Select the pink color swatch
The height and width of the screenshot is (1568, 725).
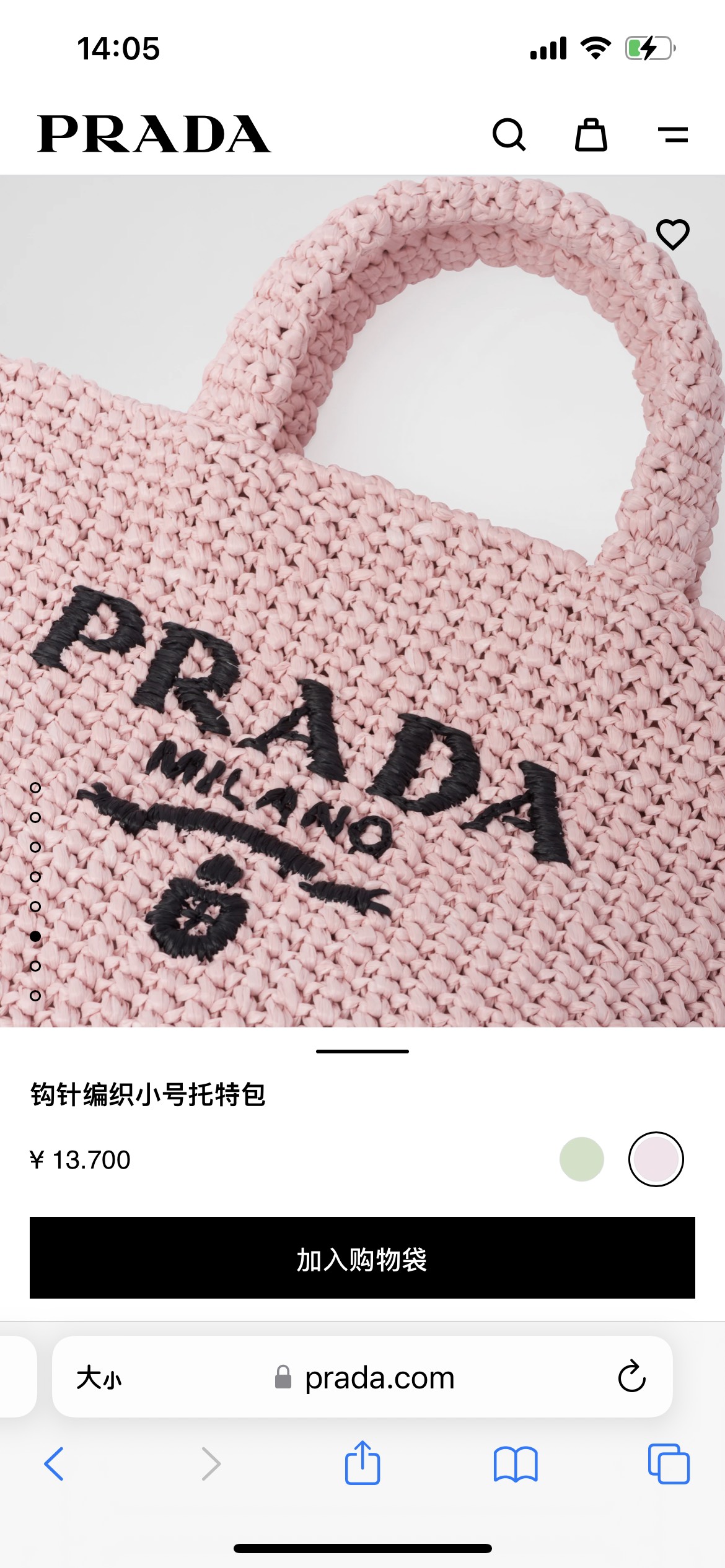656,1159
